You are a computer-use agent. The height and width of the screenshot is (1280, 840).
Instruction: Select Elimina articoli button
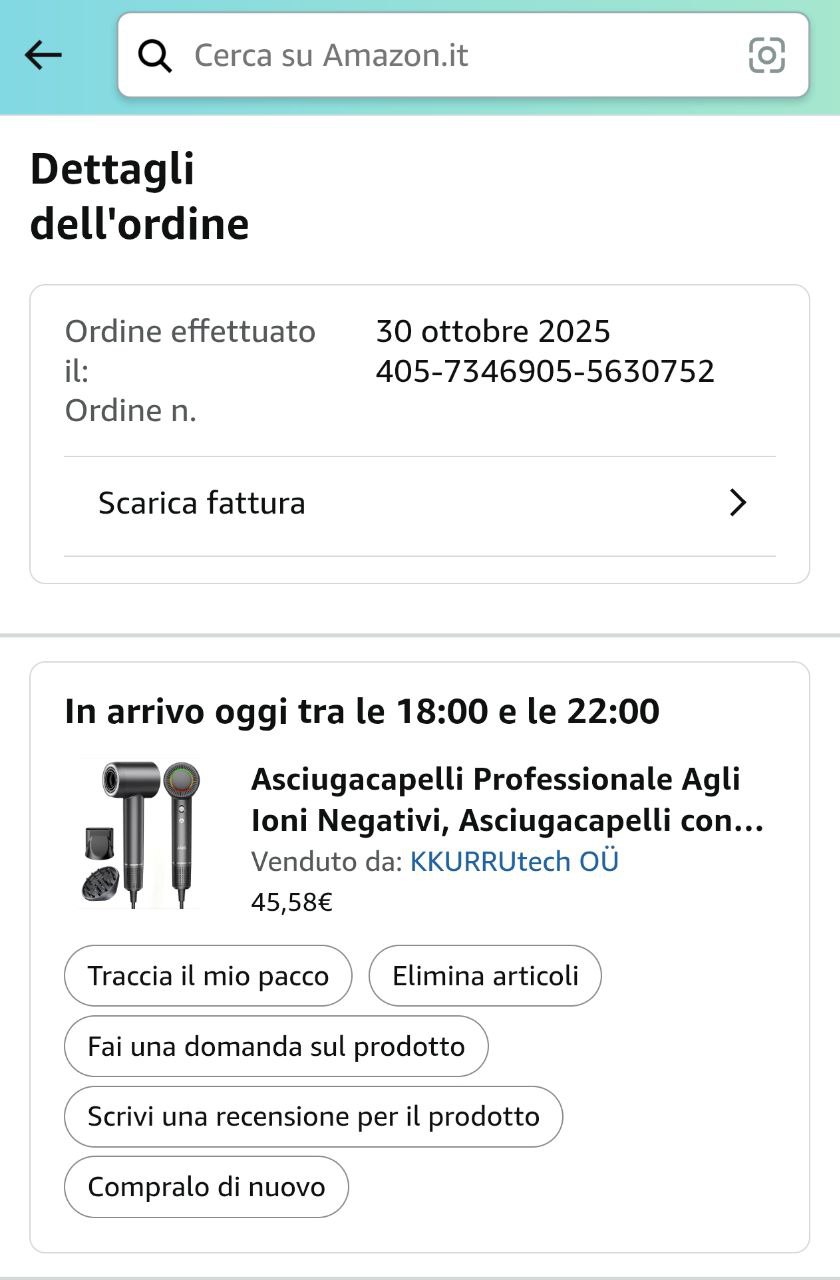coord(485,976)
